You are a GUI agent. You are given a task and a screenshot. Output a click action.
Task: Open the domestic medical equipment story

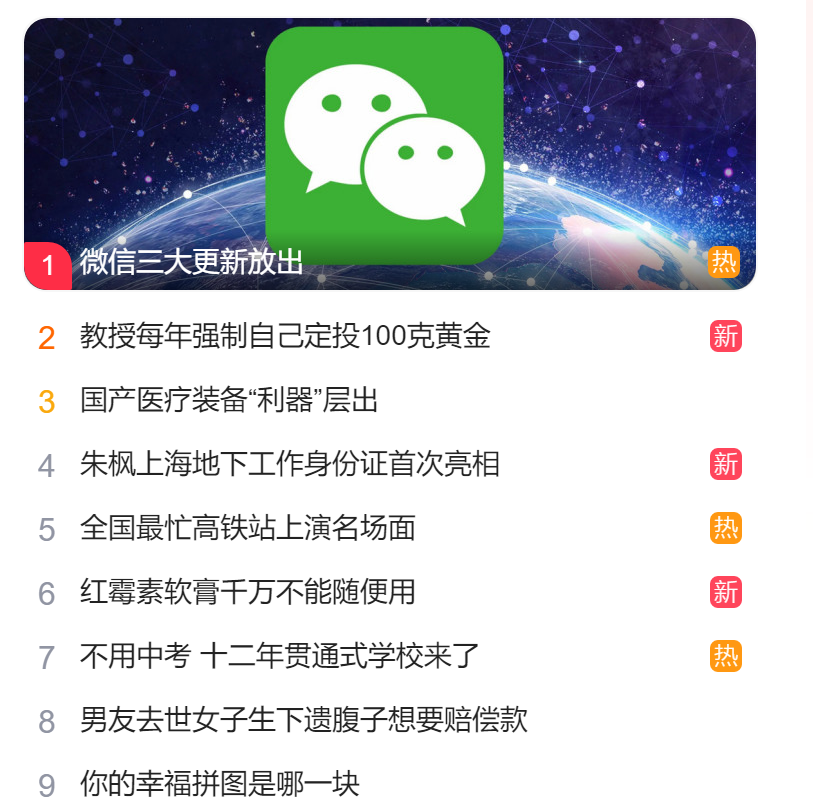[229, 401]
